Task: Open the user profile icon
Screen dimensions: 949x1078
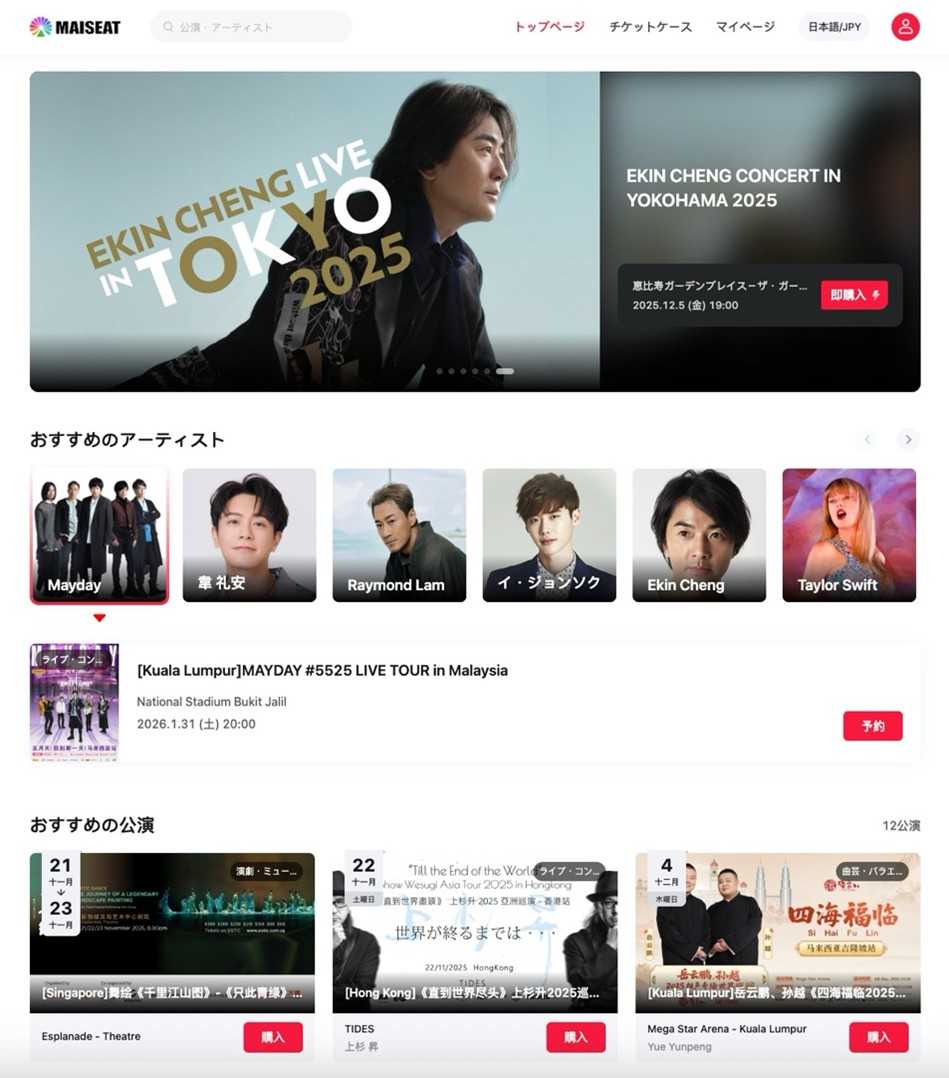Action: pyautogui.click(x=905, y=27)
